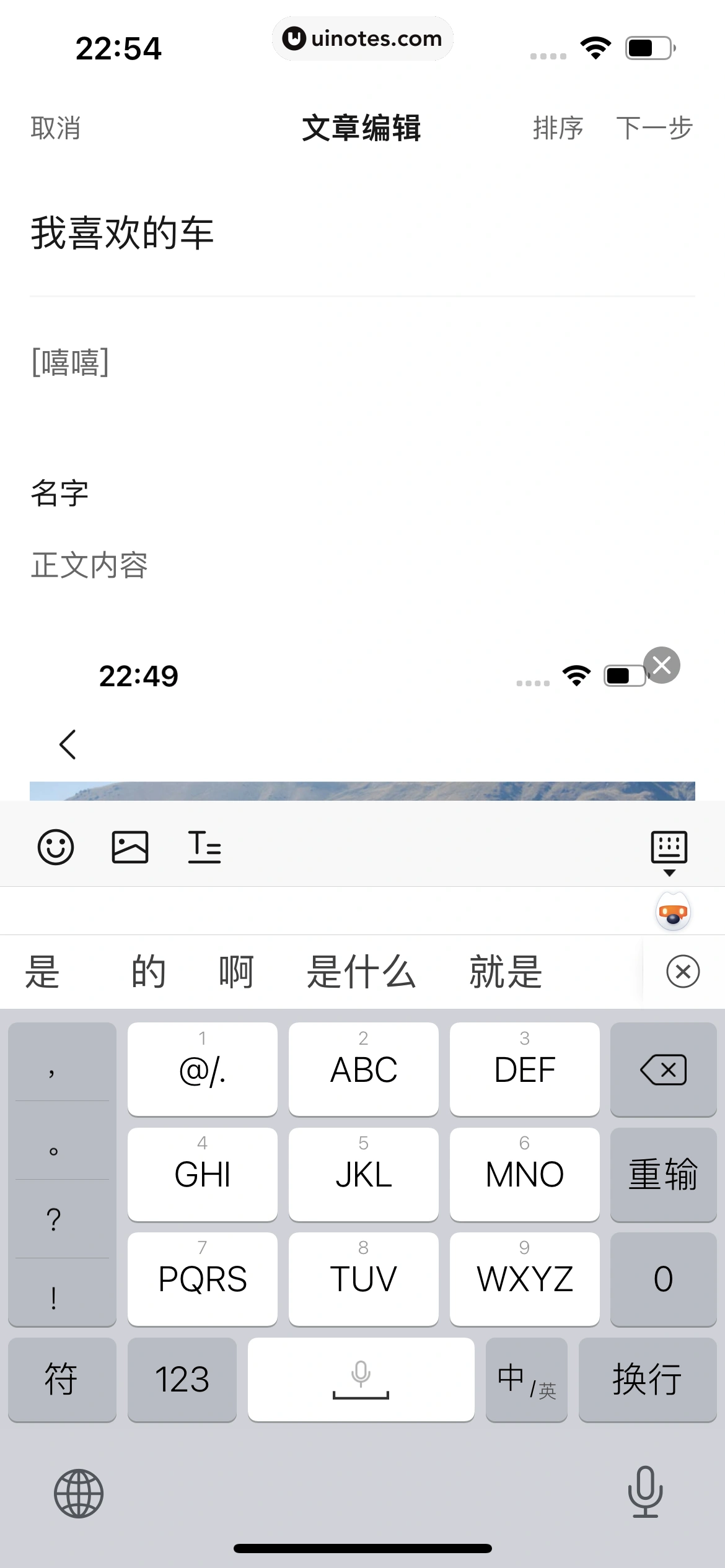
Task: Start voice dictation with the microphone icon
Action: [x=645, y=1493]
